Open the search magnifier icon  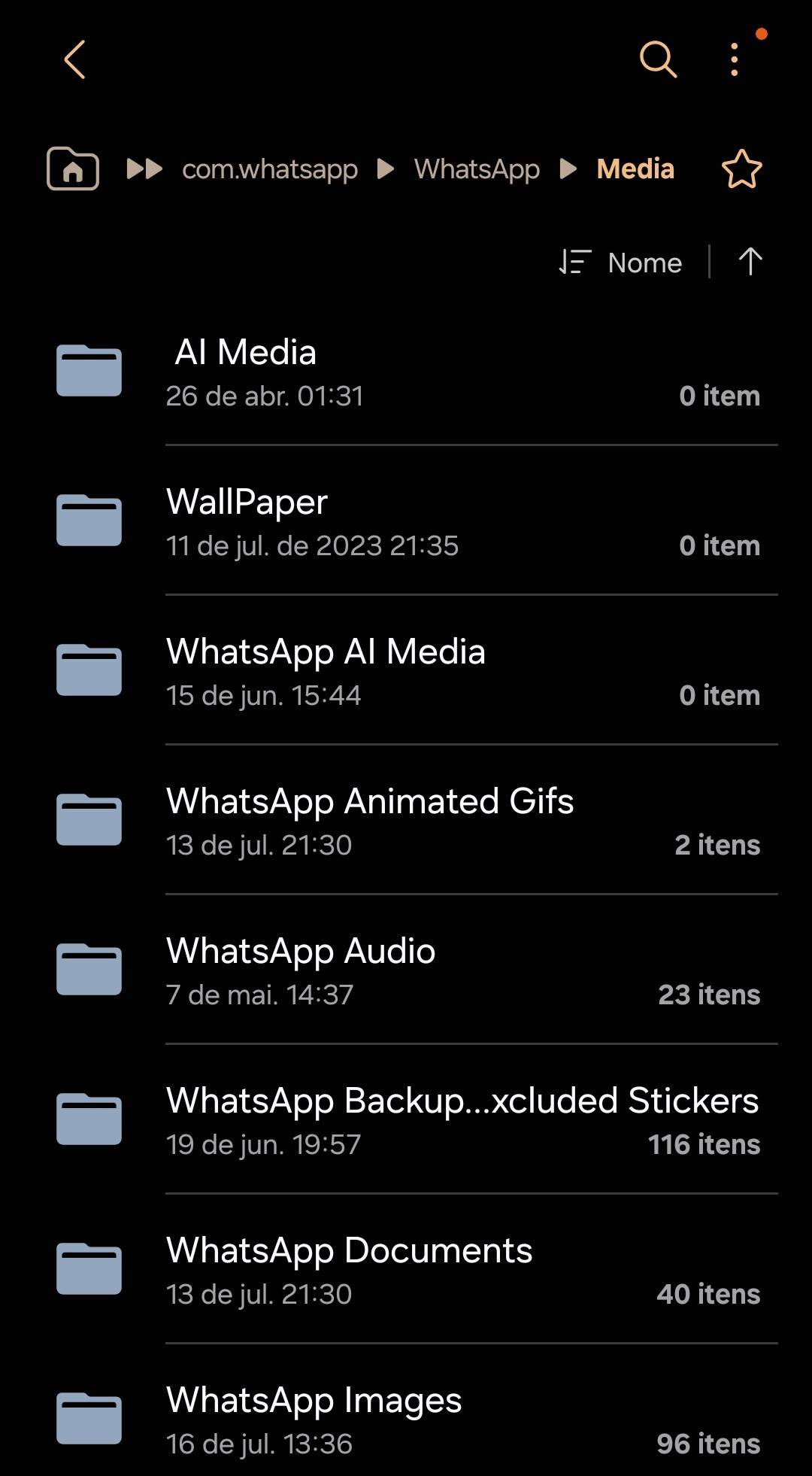click(x=658, y=59)
